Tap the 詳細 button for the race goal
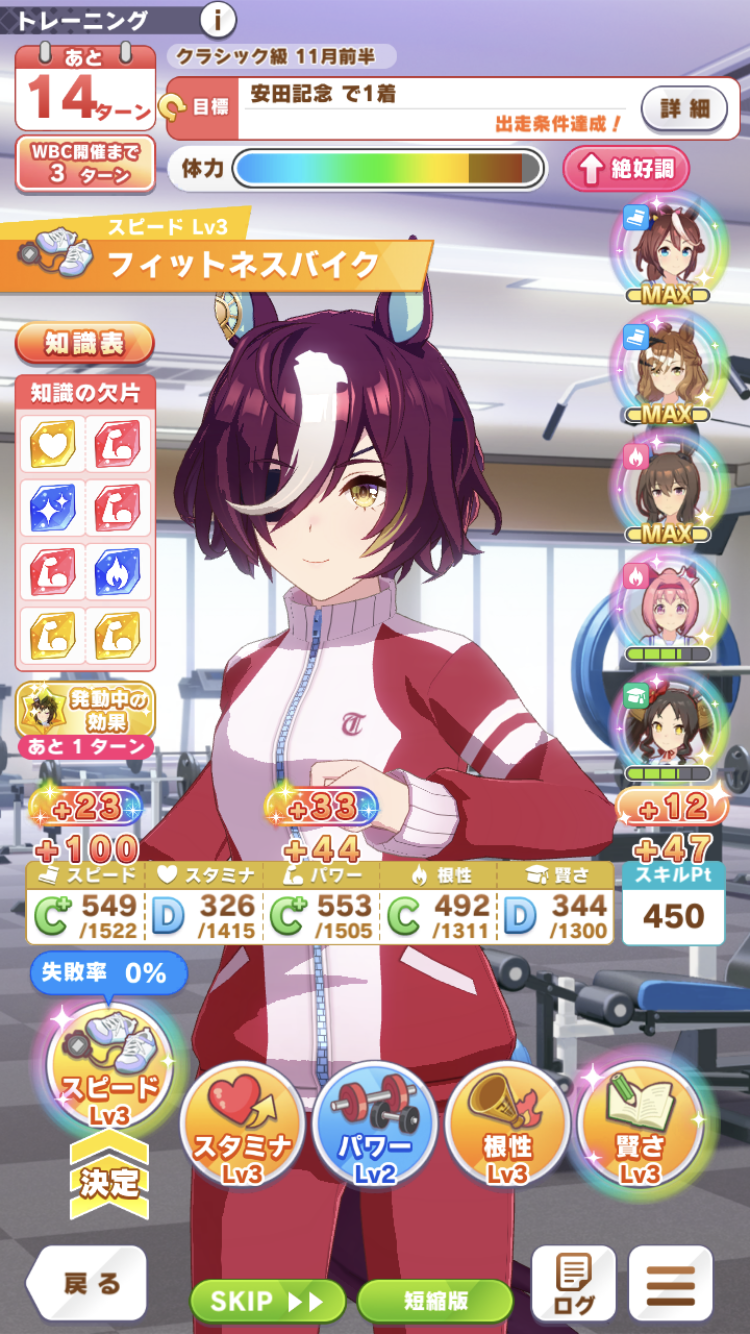The image size is (750, 1334). coord(685,108)
